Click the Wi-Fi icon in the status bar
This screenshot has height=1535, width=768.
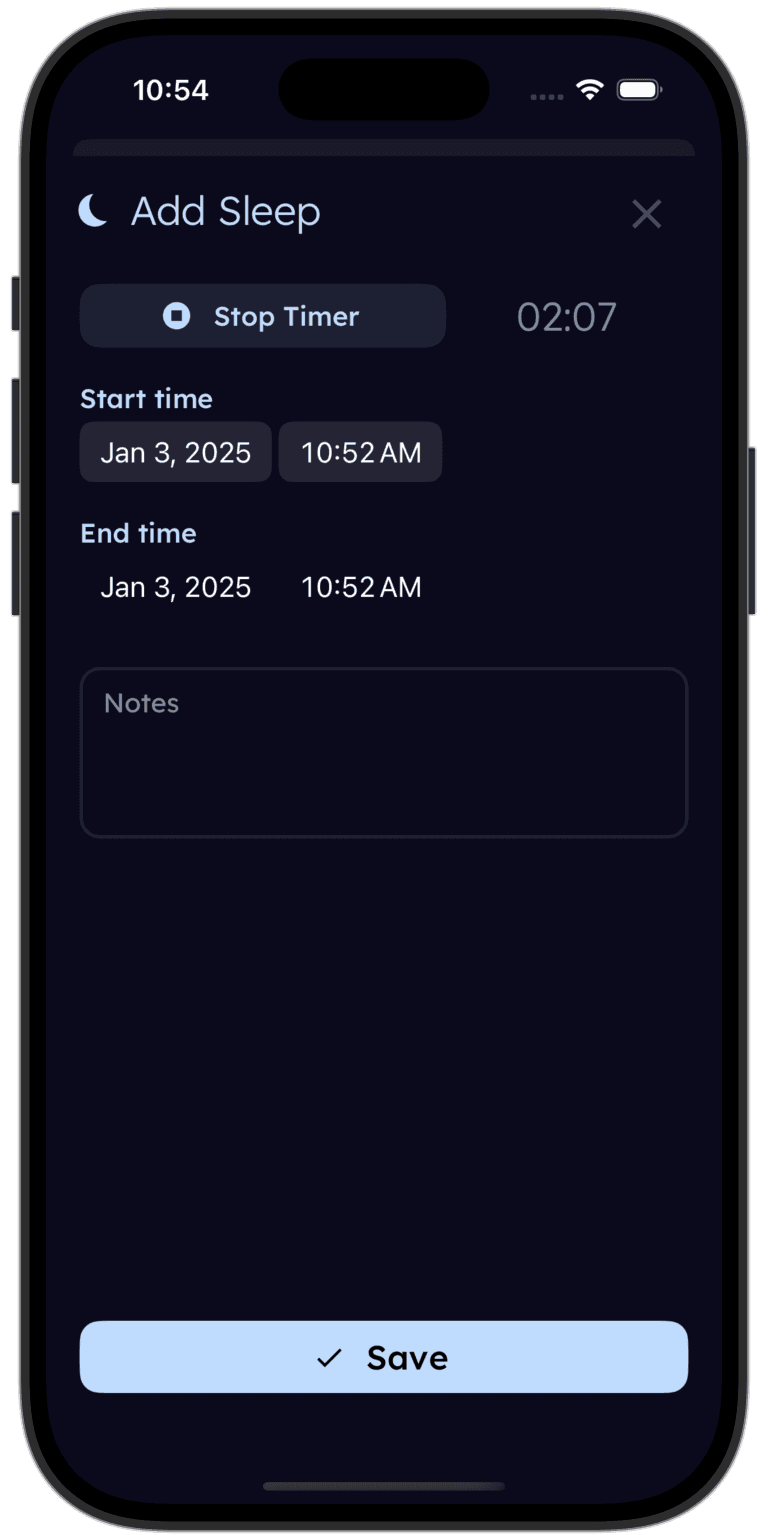click(592, 90)
